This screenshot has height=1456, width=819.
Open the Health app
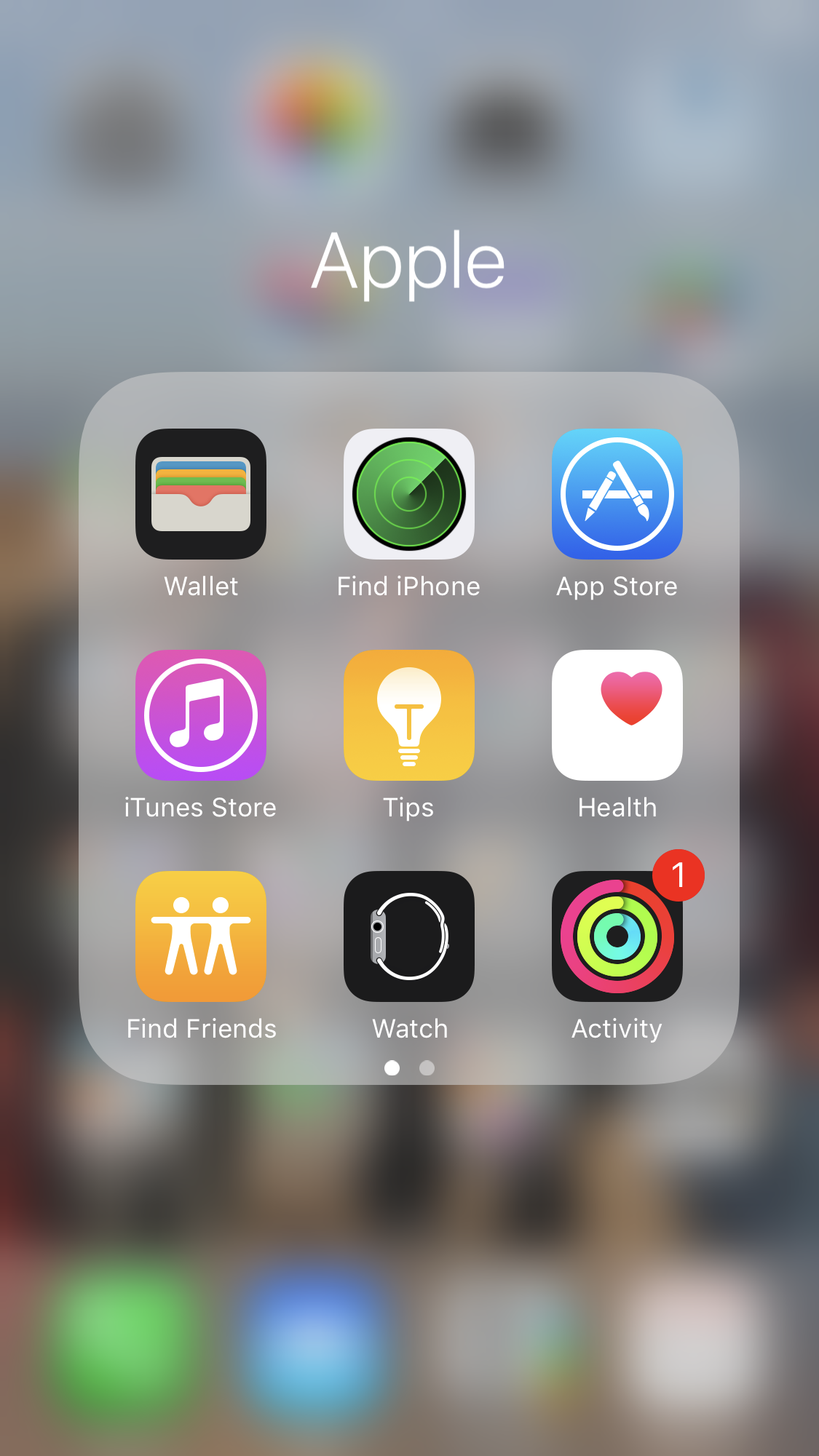pos(617,716)
